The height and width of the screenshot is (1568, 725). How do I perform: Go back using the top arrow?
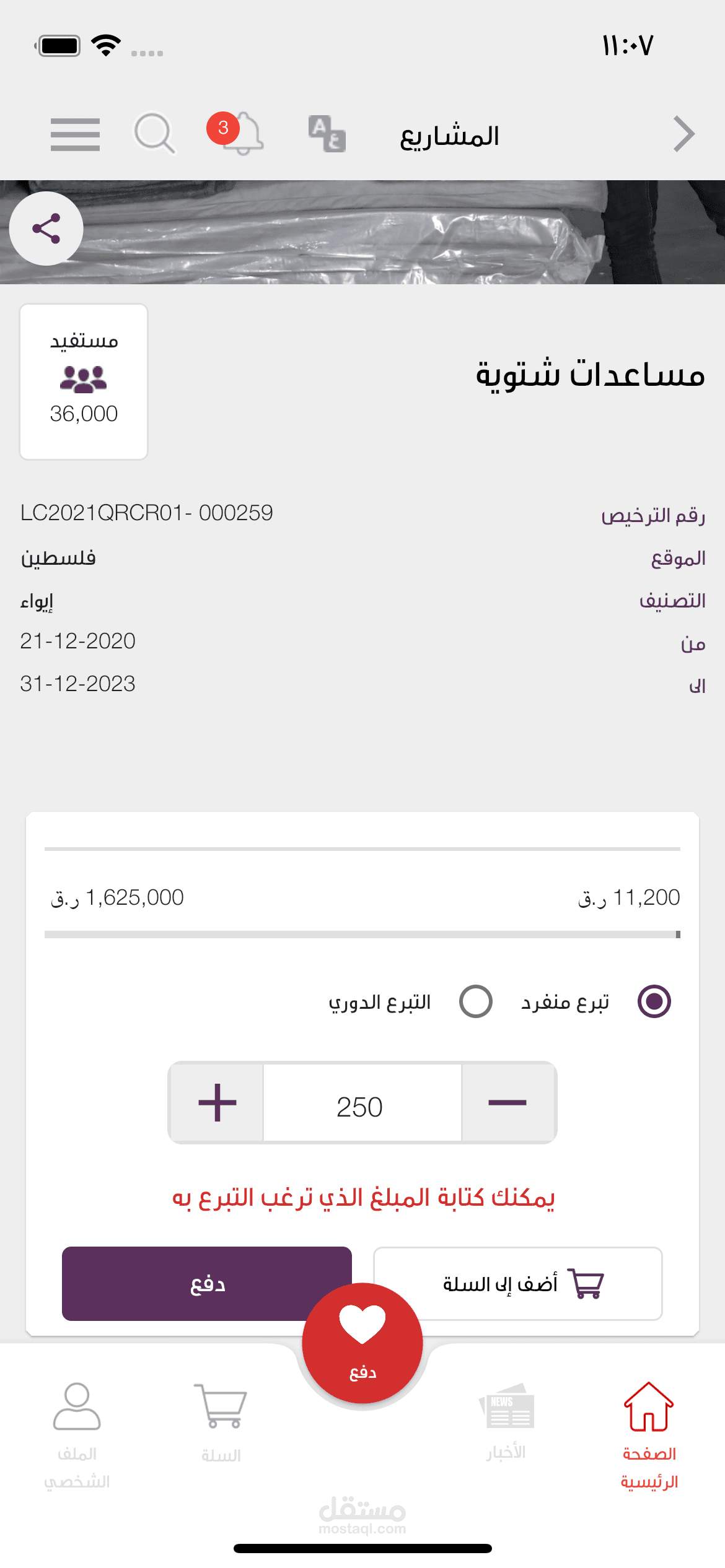pyautogui.click(x=684, y=134)
